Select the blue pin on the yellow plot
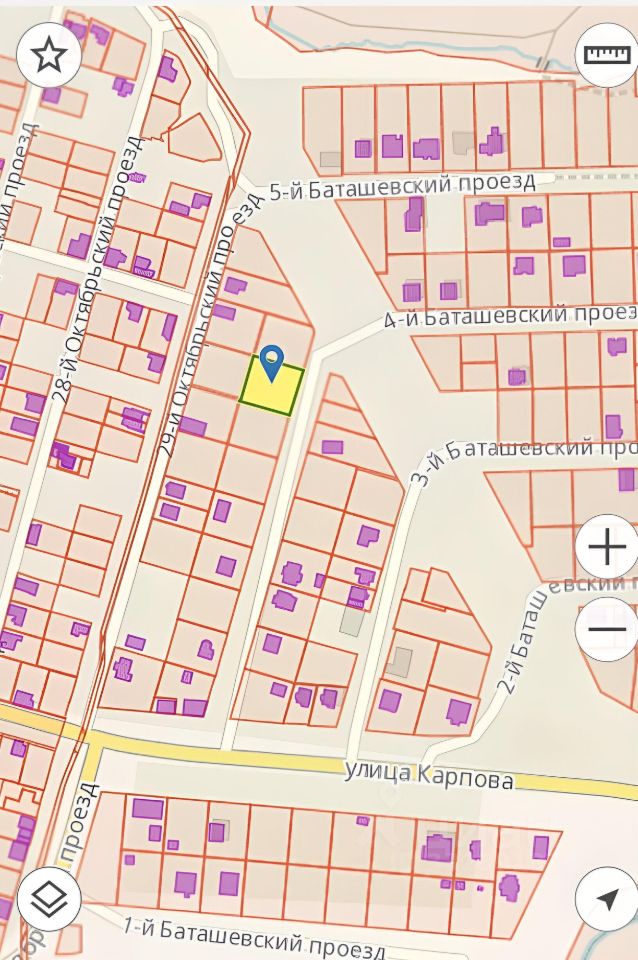 (272, 363)
